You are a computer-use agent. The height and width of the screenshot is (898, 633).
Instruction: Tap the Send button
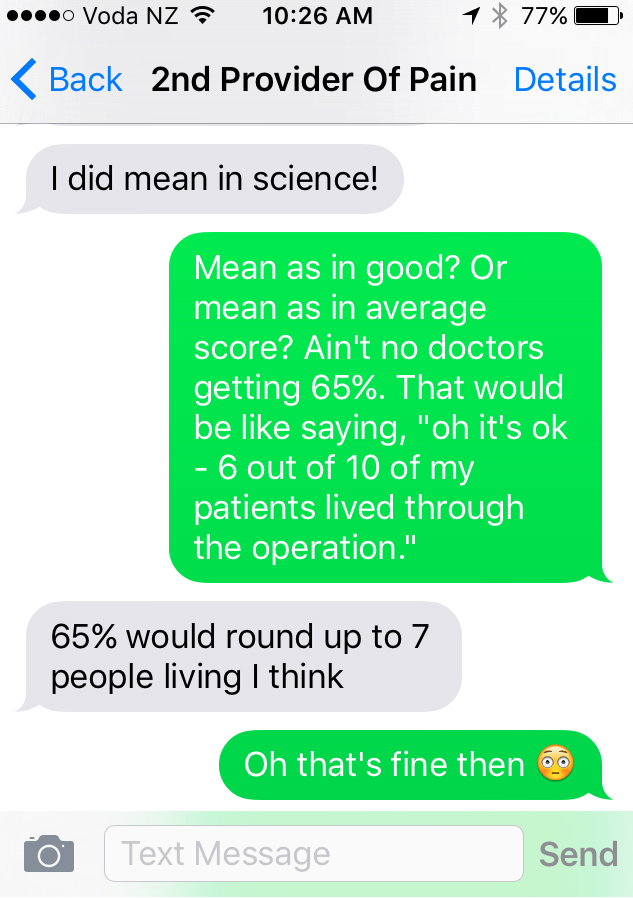(x=578, y=853)
